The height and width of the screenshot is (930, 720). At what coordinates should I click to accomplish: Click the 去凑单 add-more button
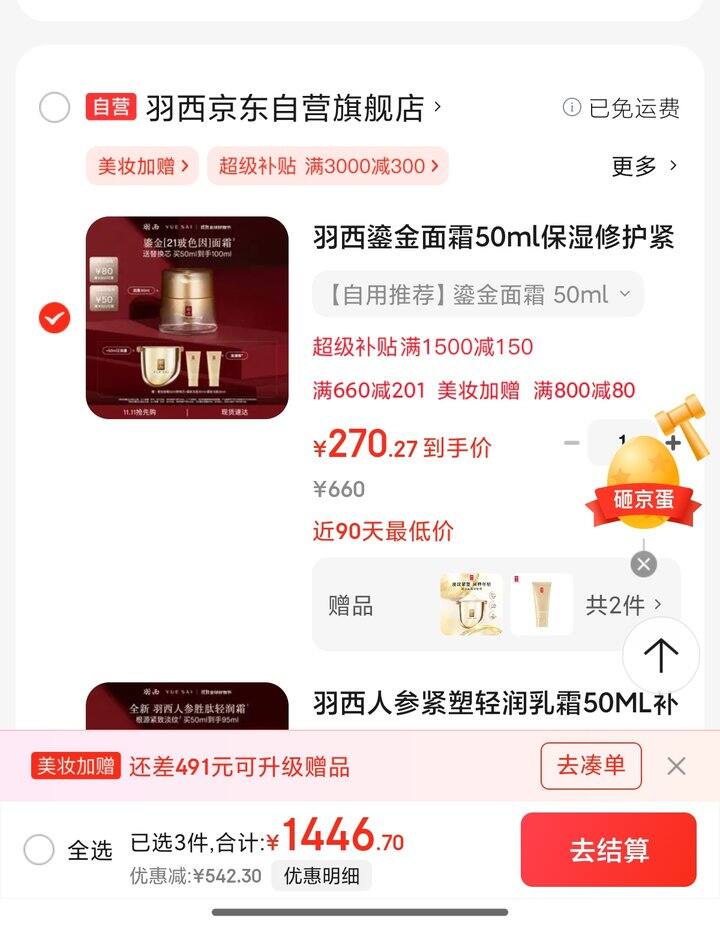pos(590,766)
